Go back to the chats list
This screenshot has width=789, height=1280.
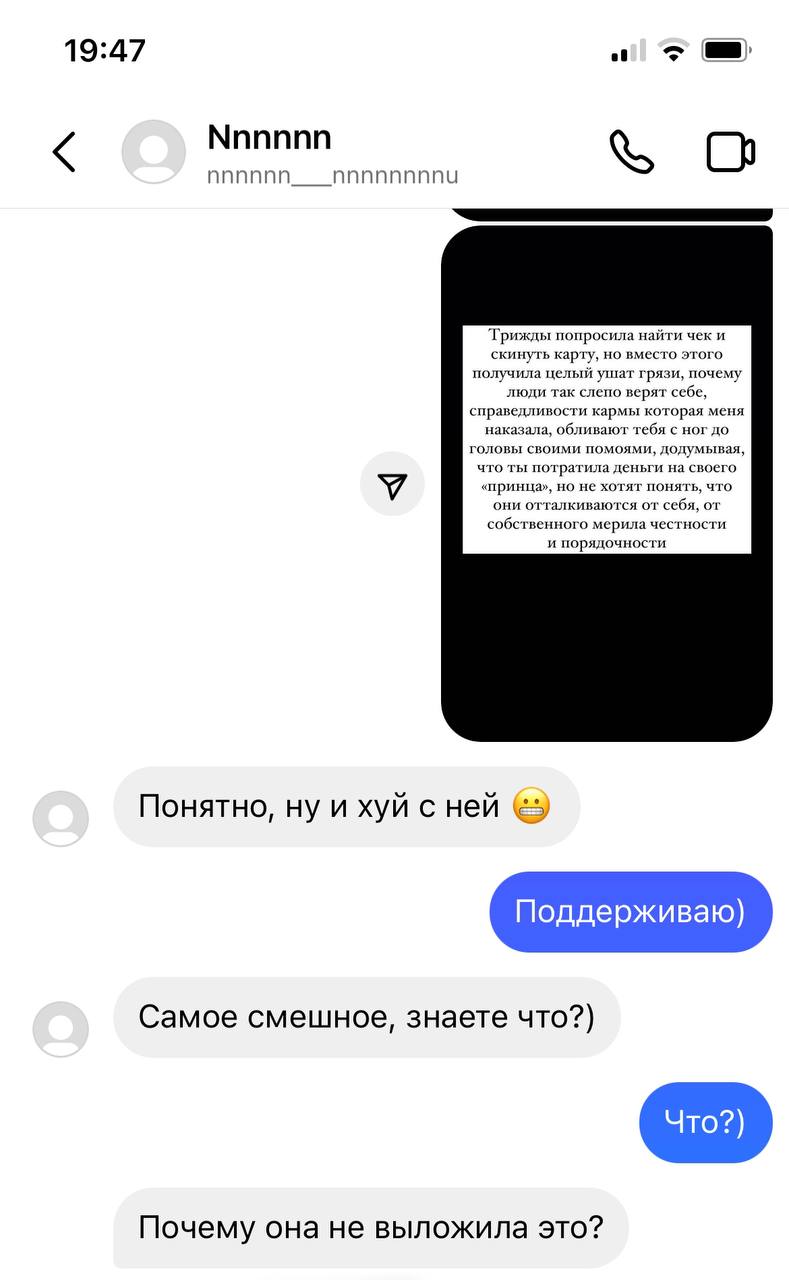[64, 152]
